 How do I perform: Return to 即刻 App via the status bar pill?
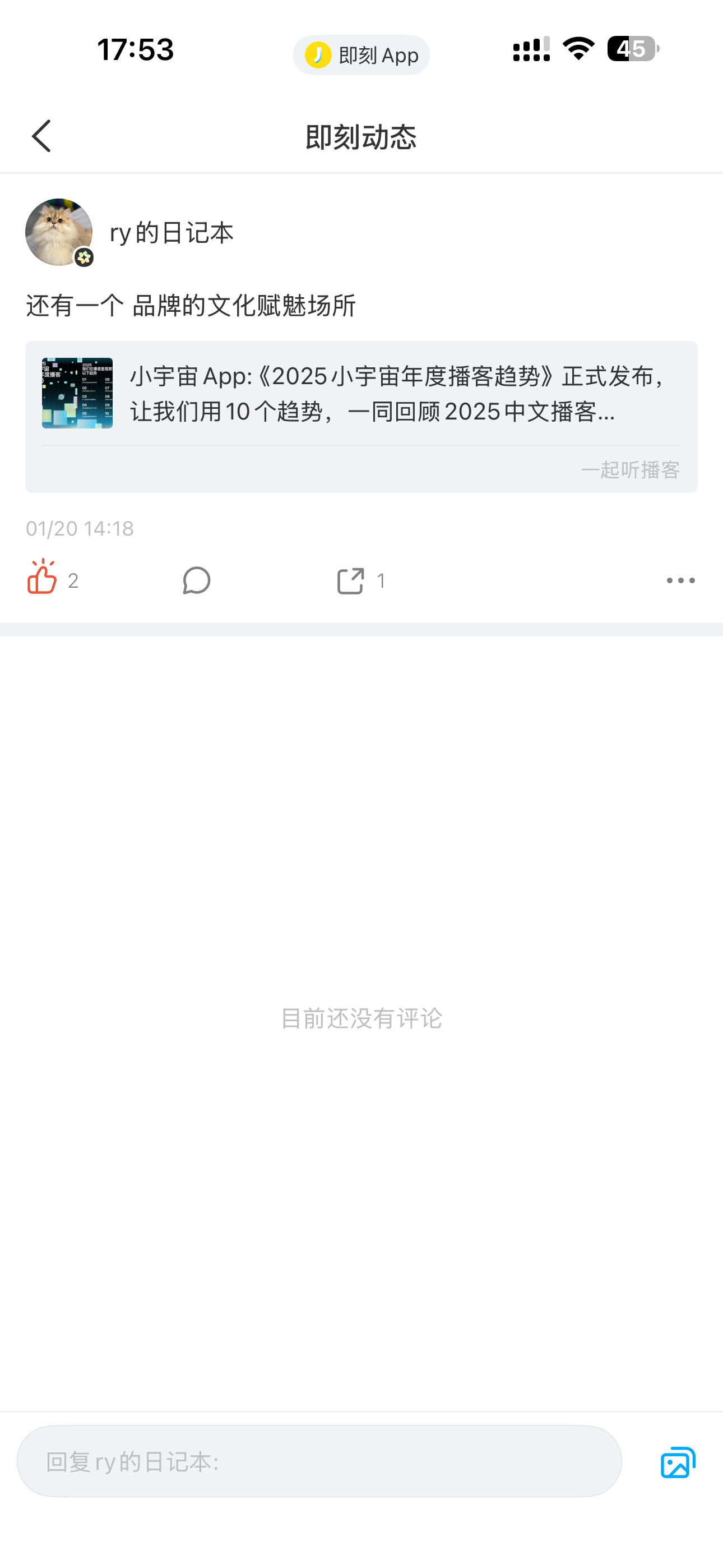[361, 55]
